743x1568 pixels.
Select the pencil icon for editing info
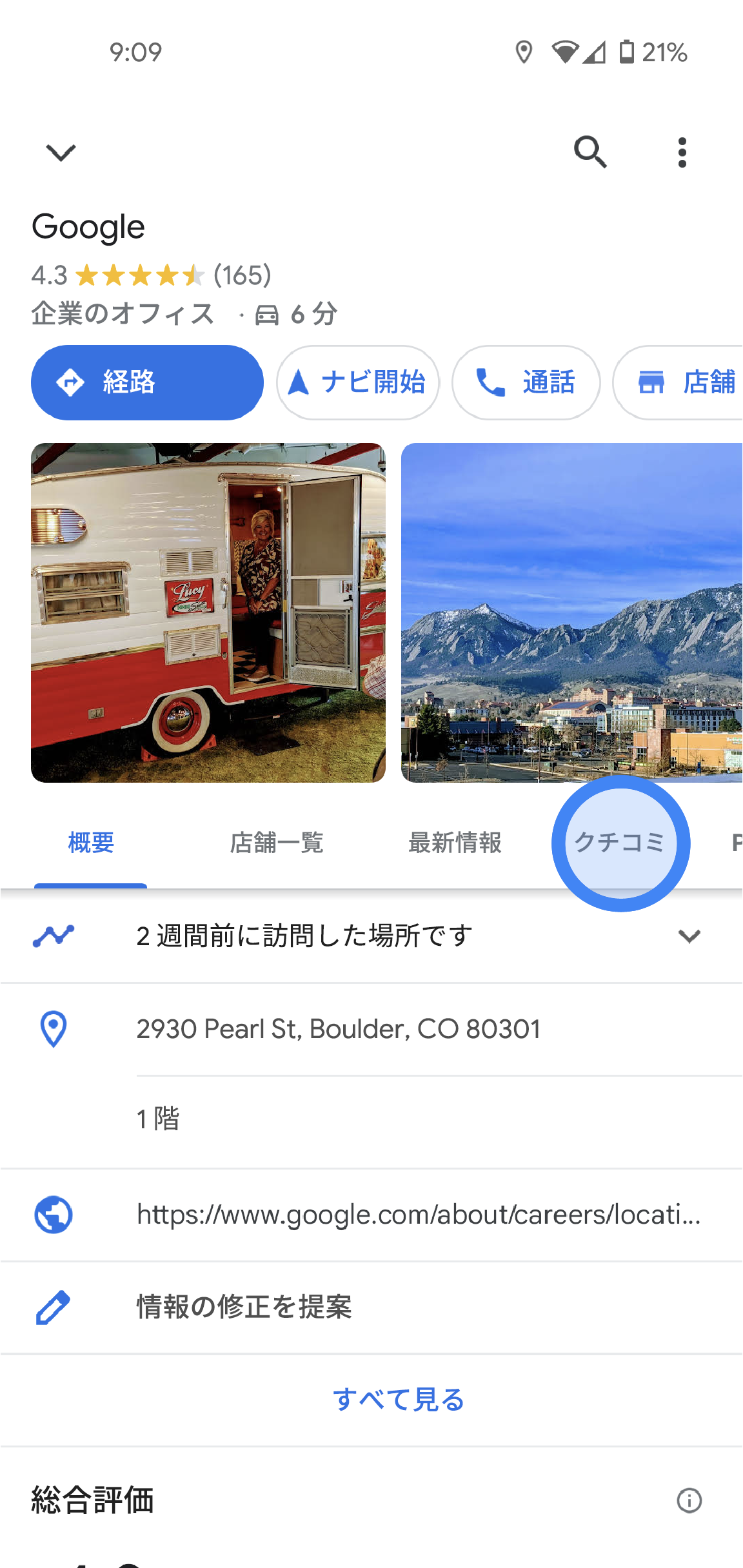pyautogui.click(x=53, y=1307)
